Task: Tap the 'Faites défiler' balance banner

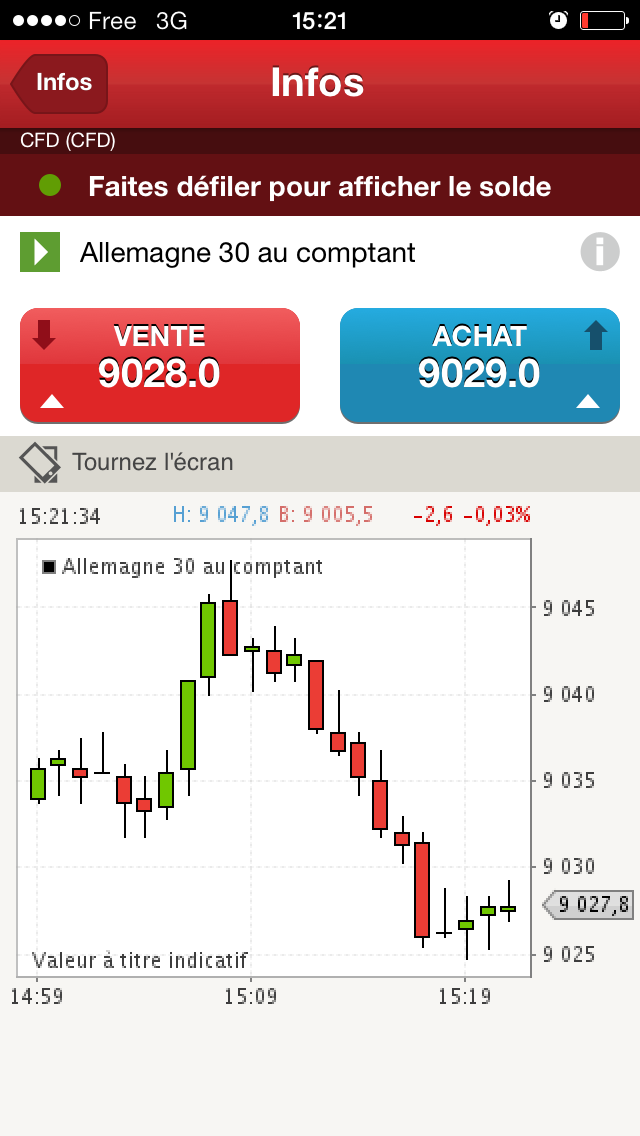Action: coord(320,186)
